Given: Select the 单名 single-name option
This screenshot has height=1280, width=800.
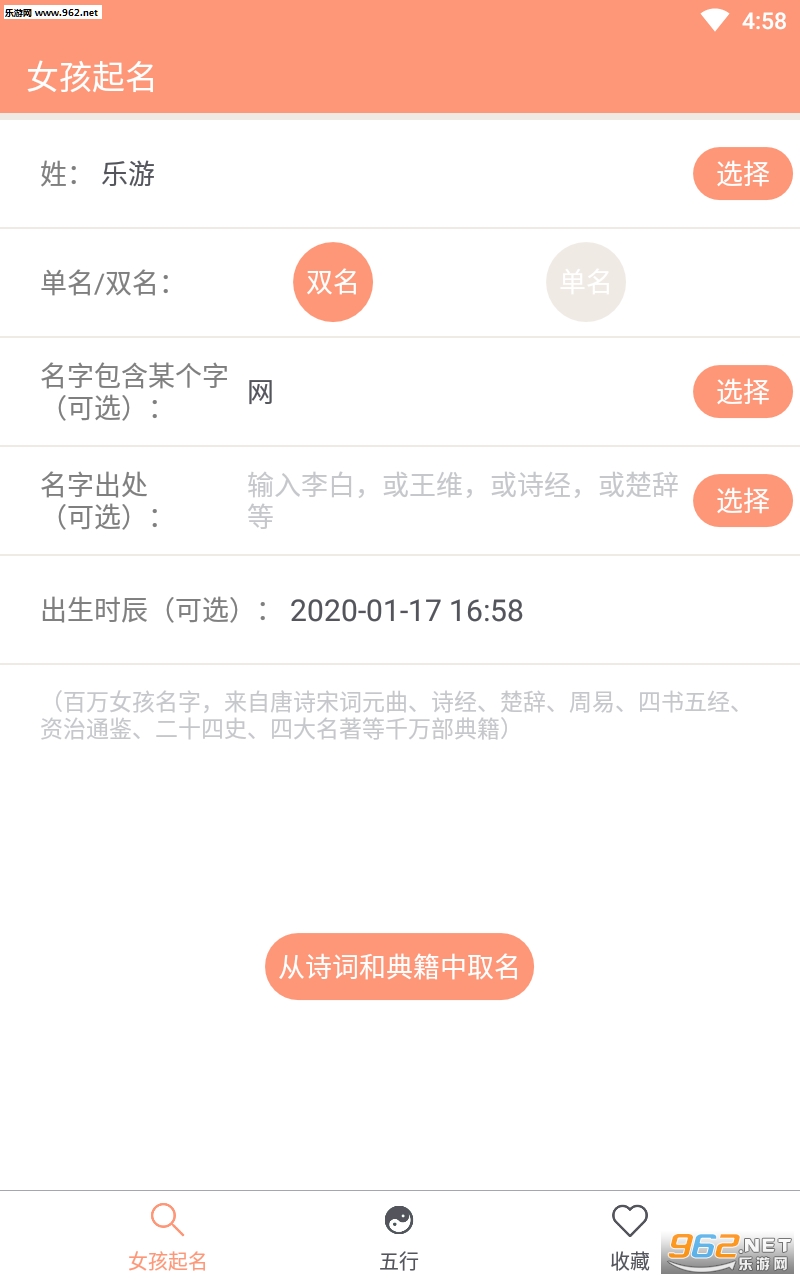Looking at the screenshot, I should point(586,282).
